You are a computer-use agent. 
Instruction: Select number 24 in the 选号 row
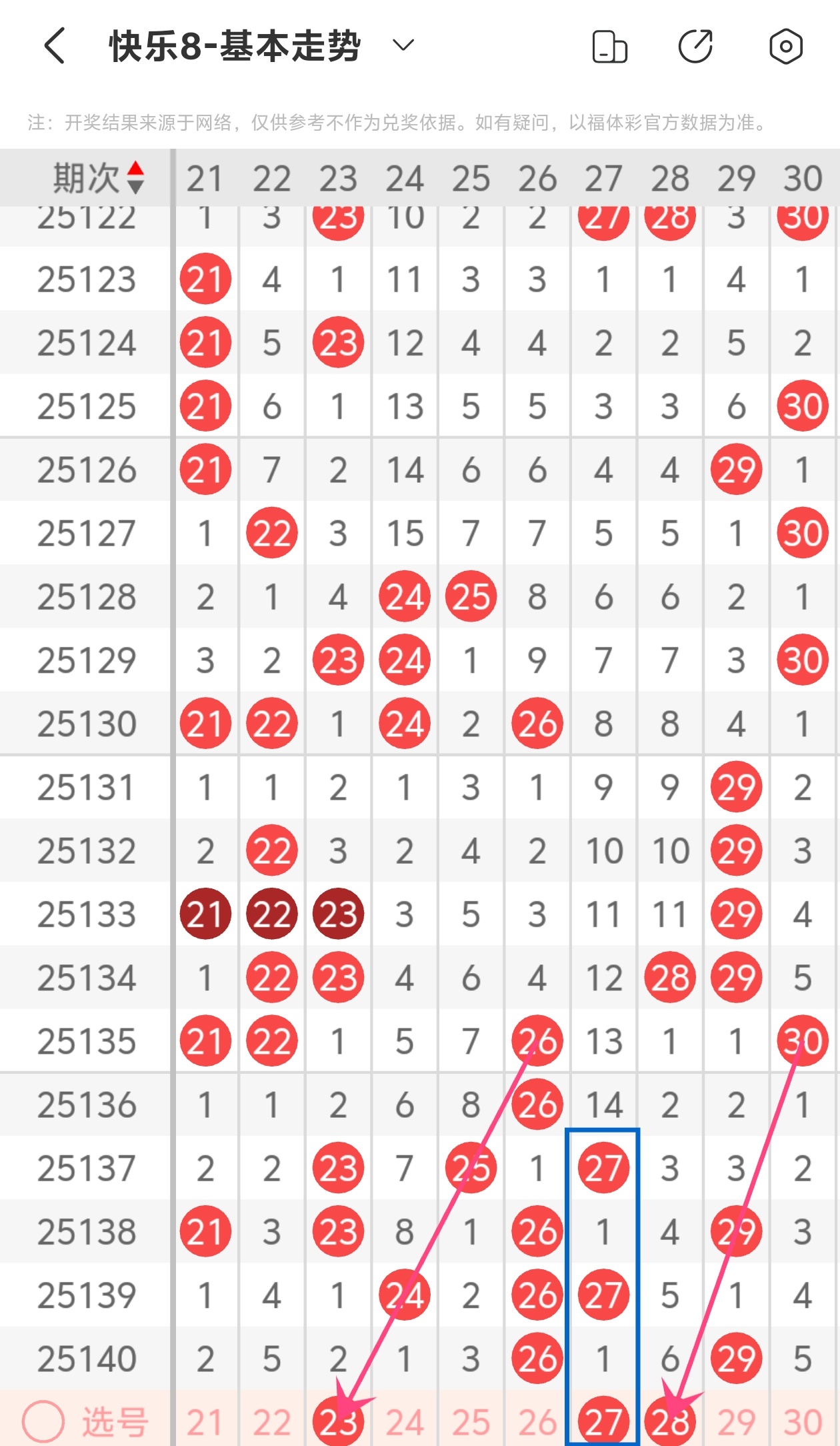pos(405,1423)
